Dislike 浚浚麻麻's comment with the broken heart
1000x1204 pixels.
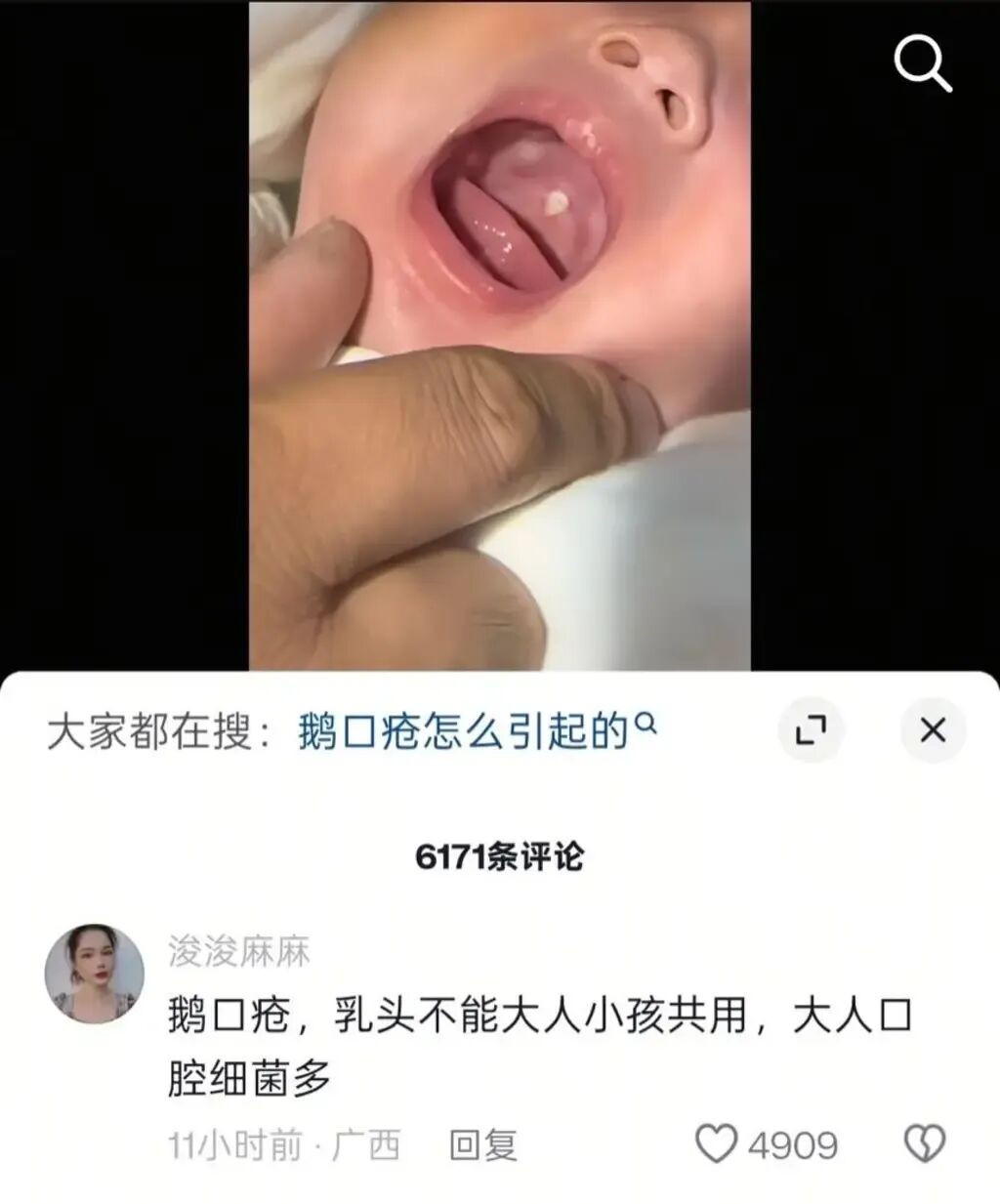click(924, 1144)
